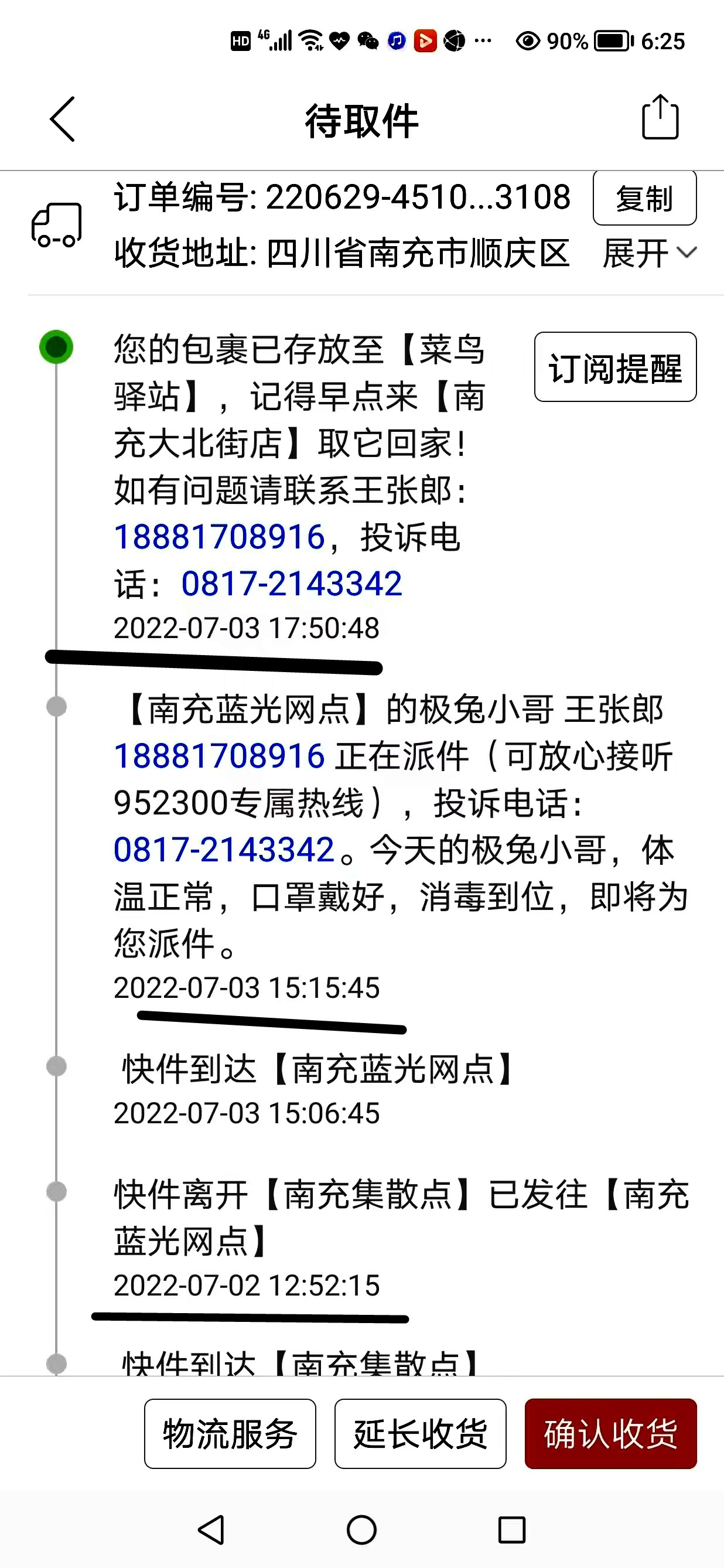Viewport: 724px width, 1568px height.
Task: Call courier number in the 正在派件 update
Action: click(x=220, y=756)
